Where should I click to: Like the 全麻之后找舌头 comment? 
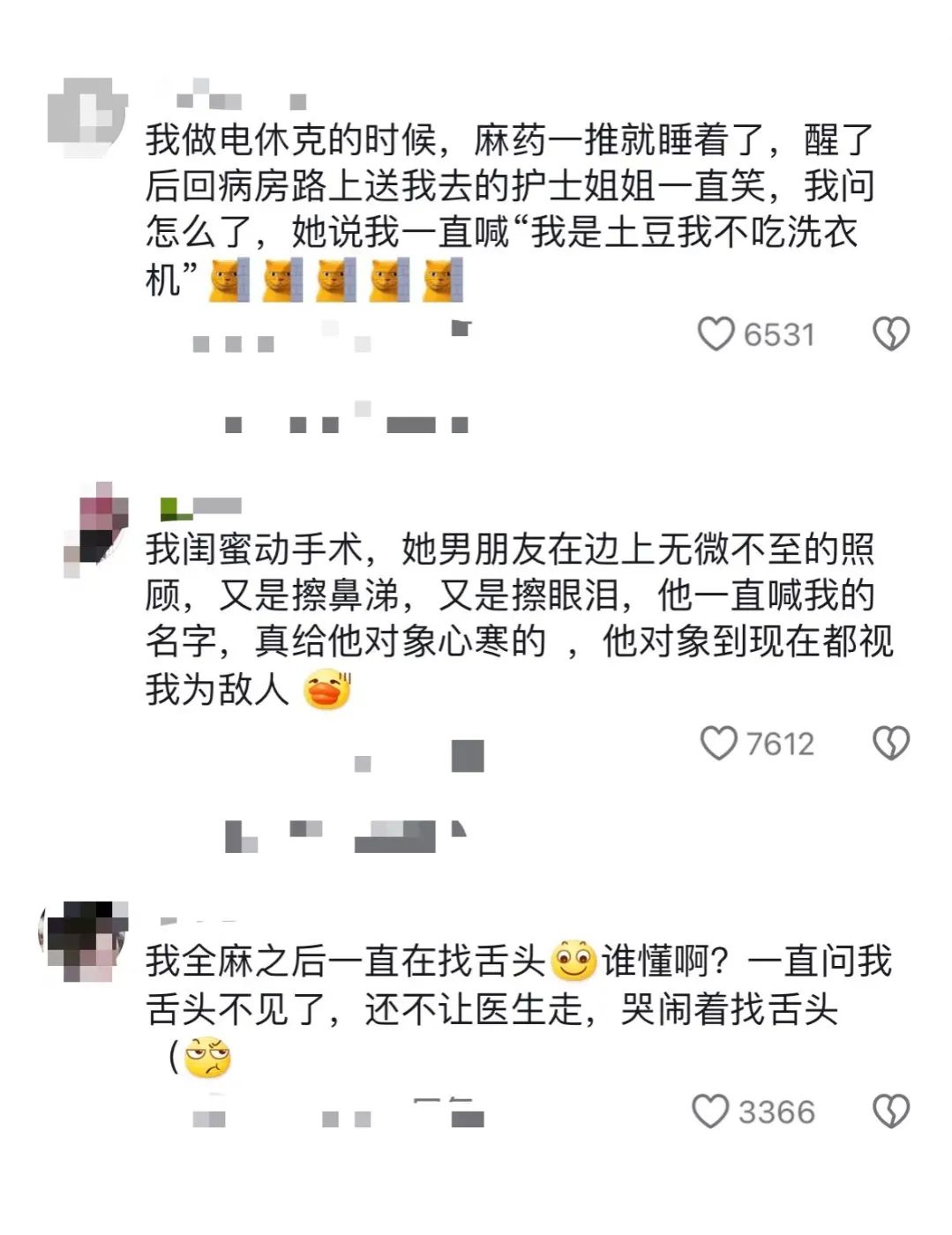710,1111
